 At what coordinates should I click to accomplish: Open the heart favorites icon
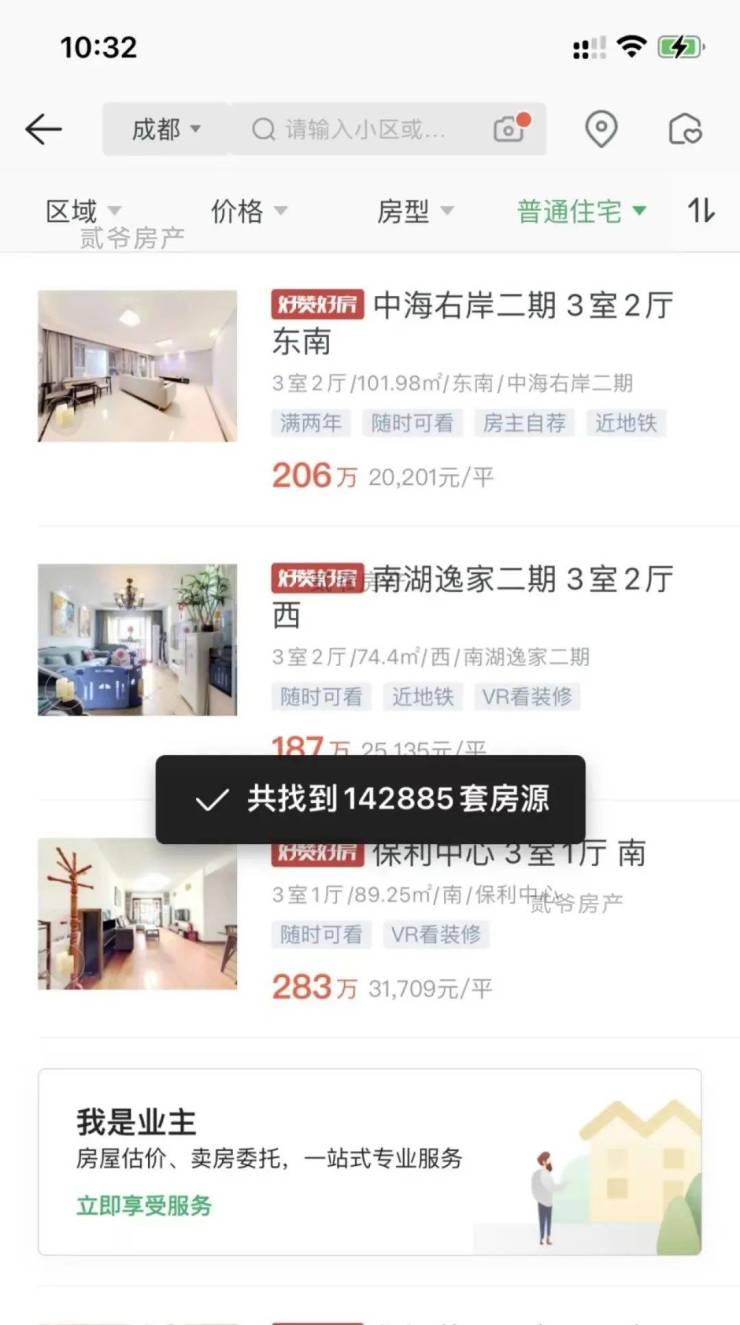click(x=685, y=129)
